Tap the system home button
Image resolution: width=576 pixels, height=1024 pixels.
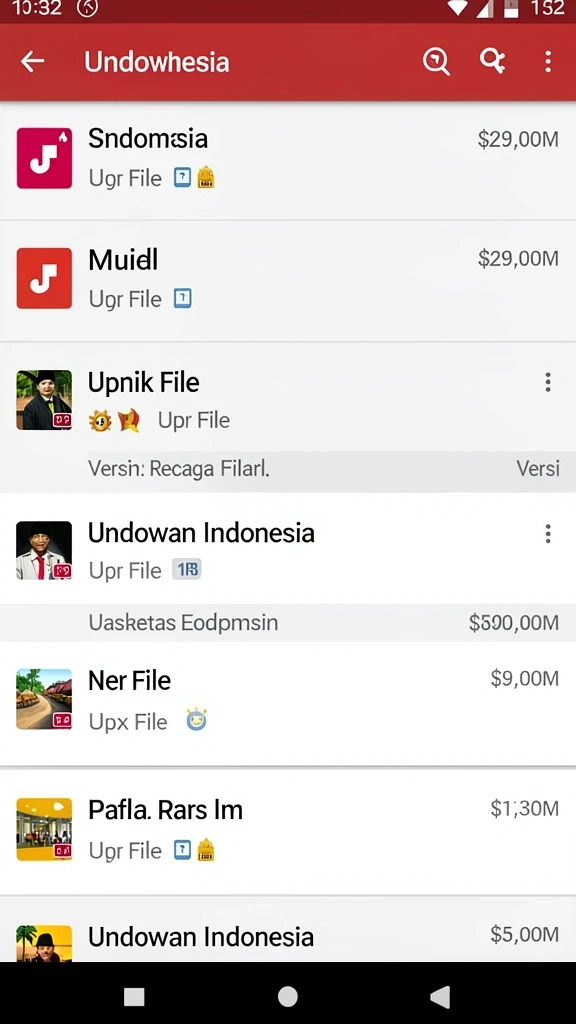(x=287, y=997)
